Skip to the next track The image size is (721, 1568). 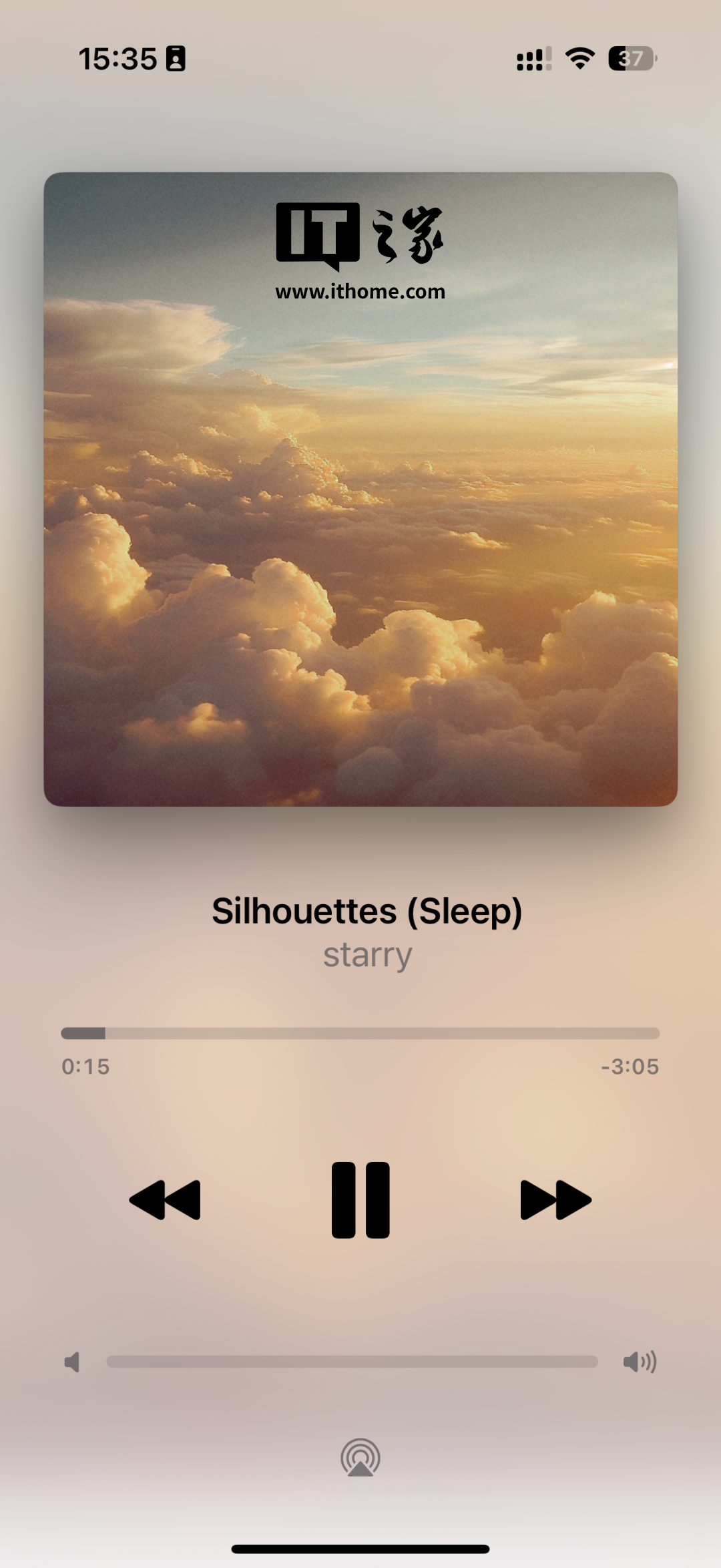555,1200
